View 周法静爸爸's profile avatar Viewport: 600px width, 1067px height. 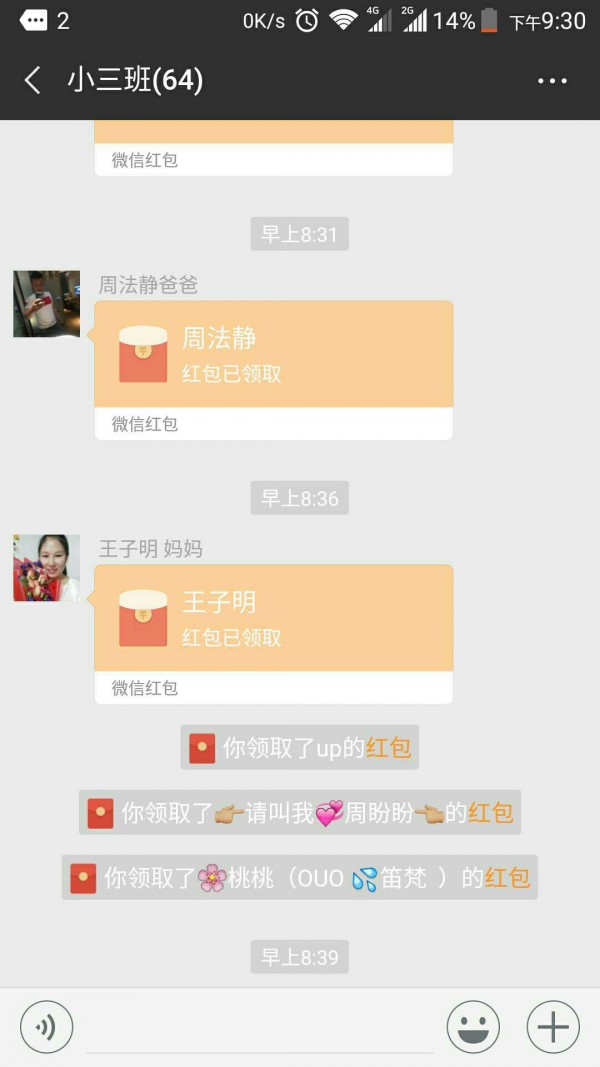point(46,303)
